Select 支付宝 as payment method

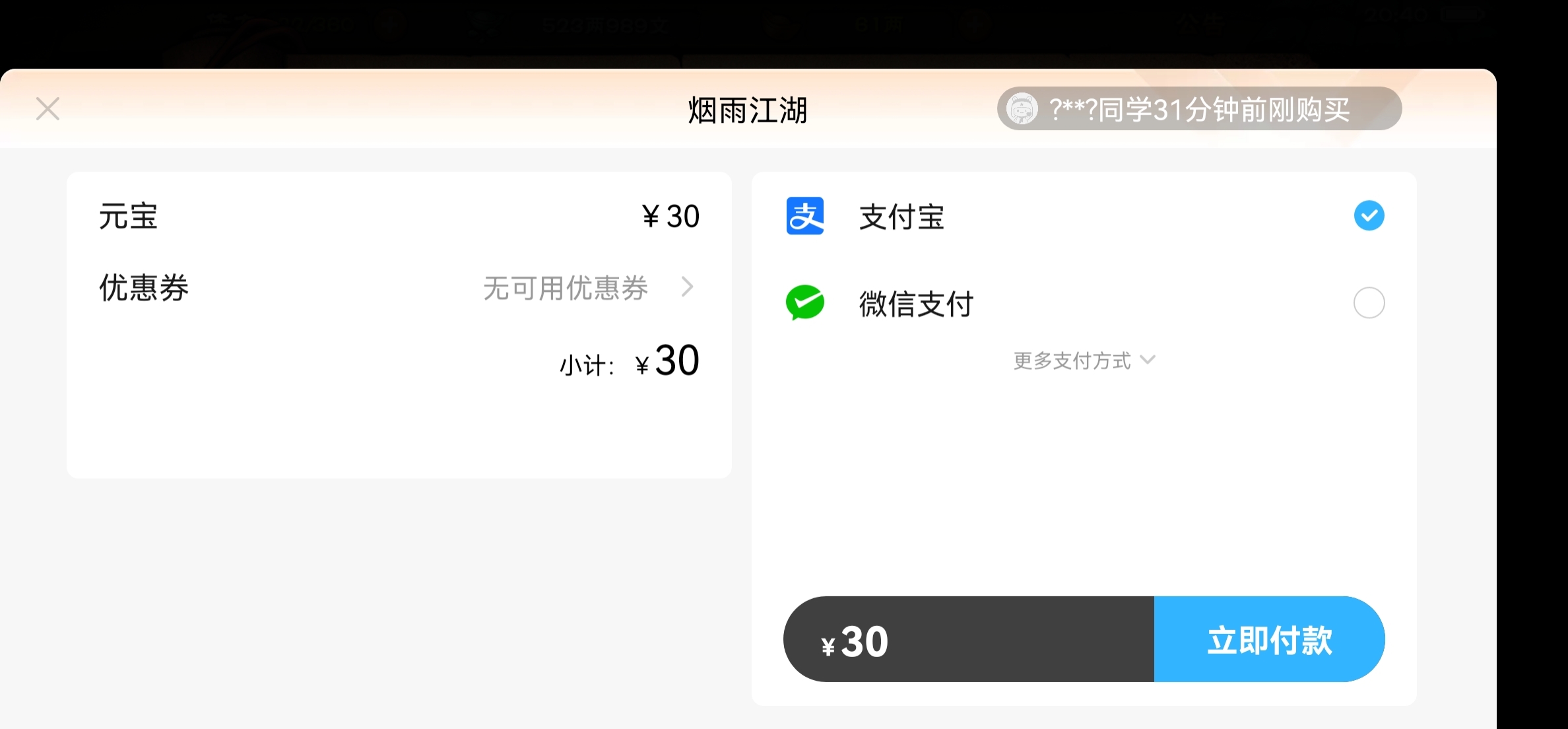[1369, 216]
